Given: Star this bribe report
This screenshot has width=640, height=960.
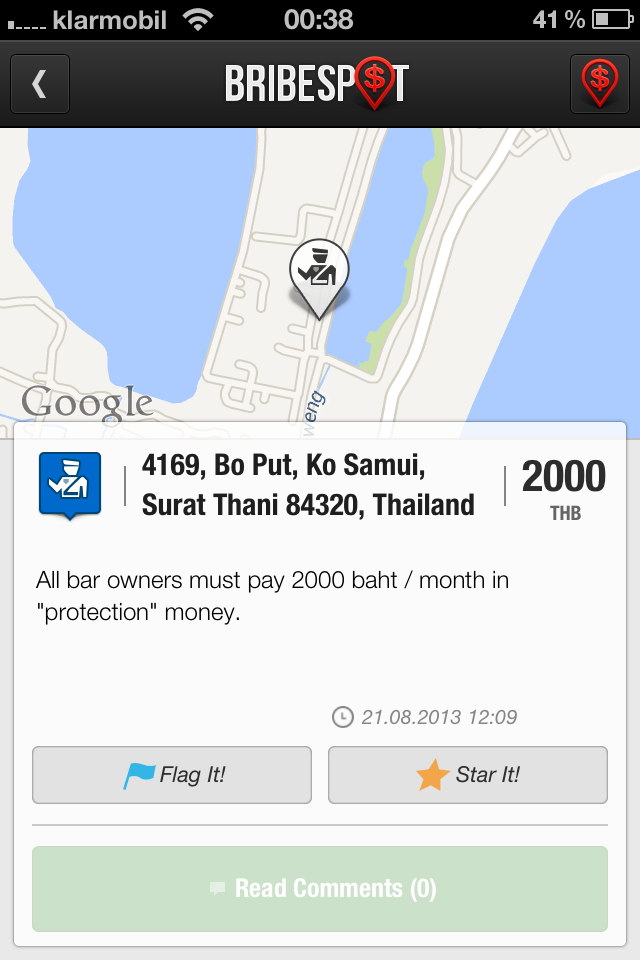Looking at the screenshot, I should [467, 775].
